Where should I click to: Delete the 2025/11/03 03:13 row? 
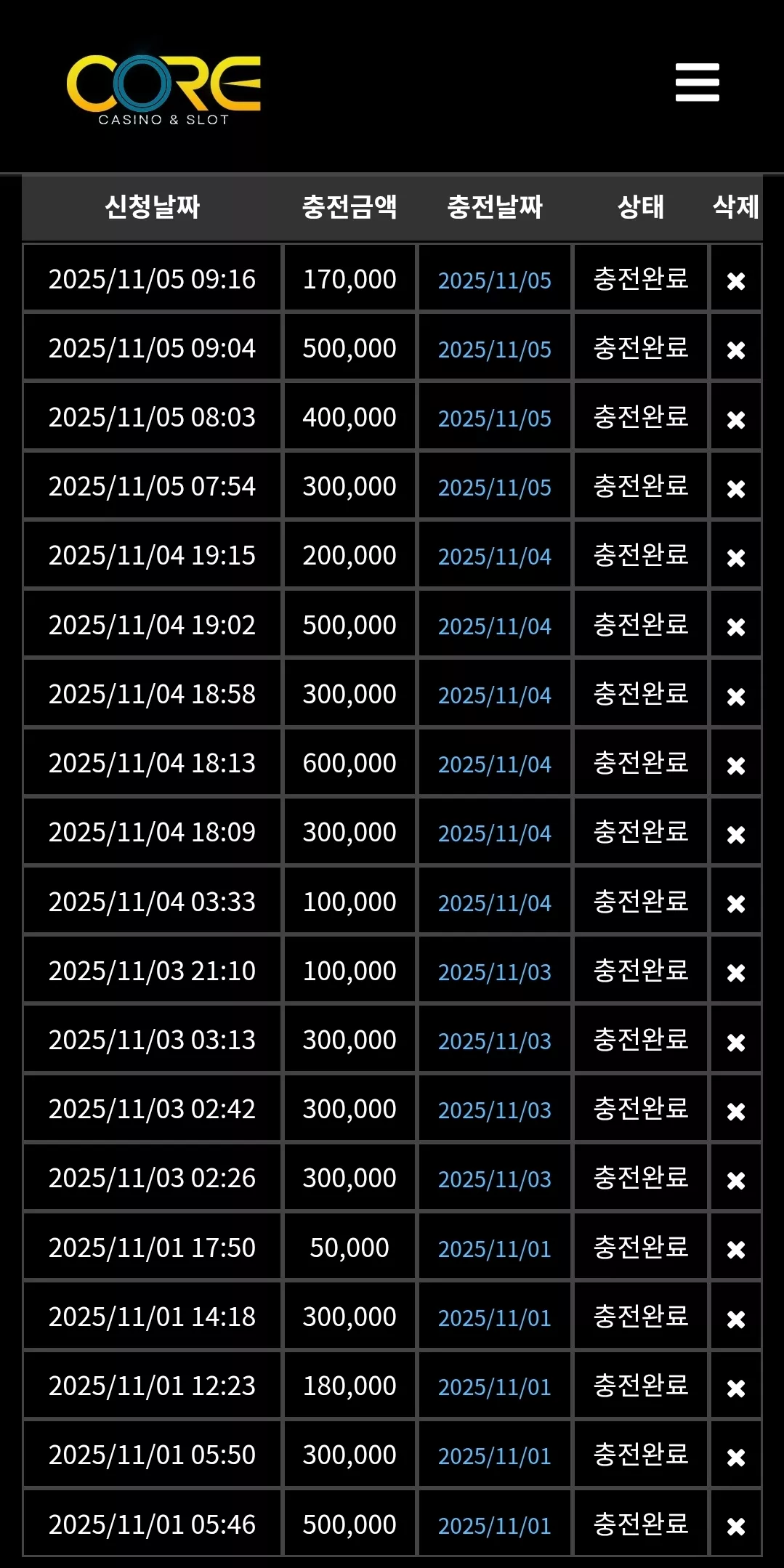pyautogui.click(x=736, y=1042)
